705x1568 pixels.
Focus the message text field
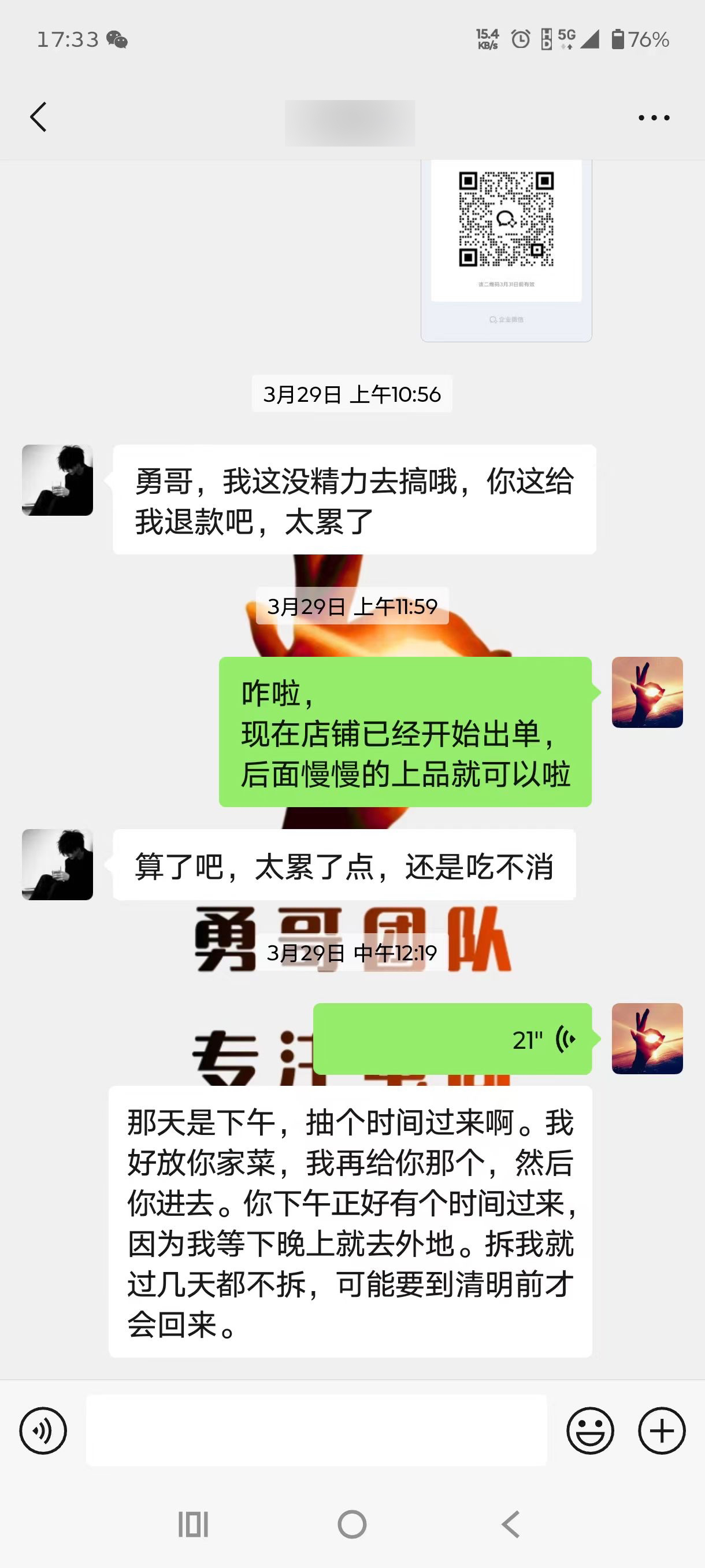click(x=316, y=1430)
